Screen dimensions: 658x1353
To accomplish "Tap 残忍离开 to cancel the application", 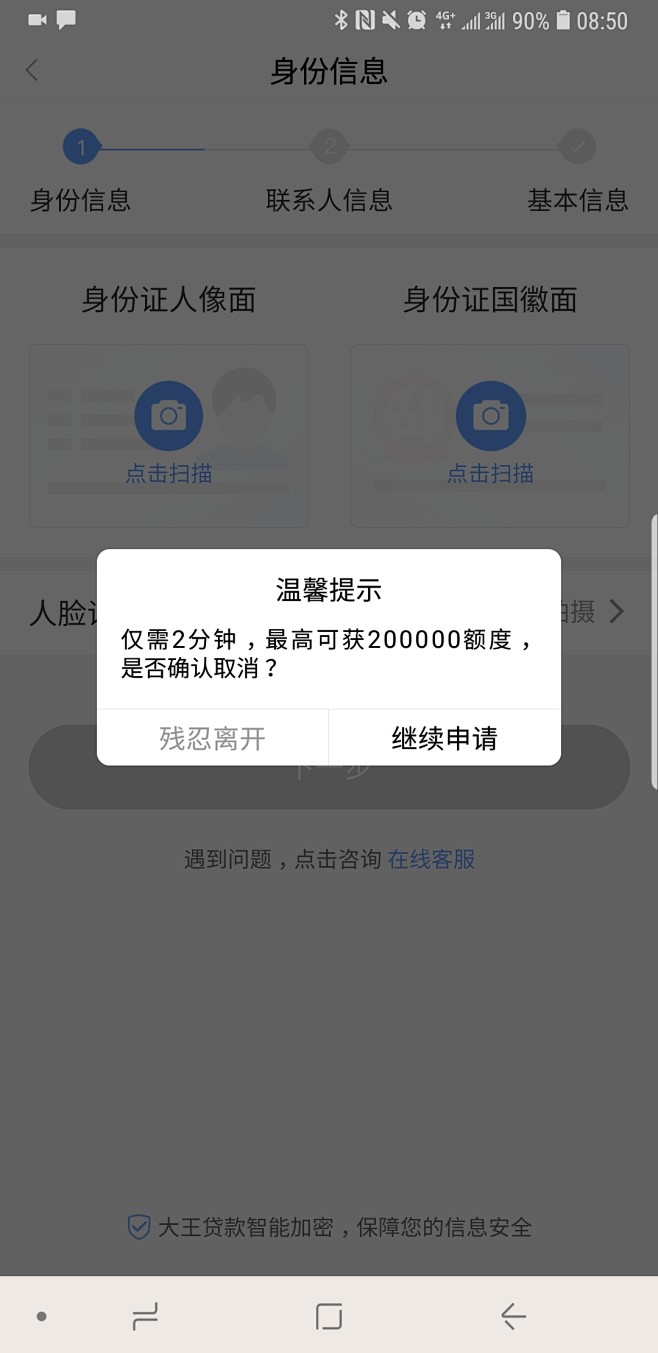I will pos(212,738).
